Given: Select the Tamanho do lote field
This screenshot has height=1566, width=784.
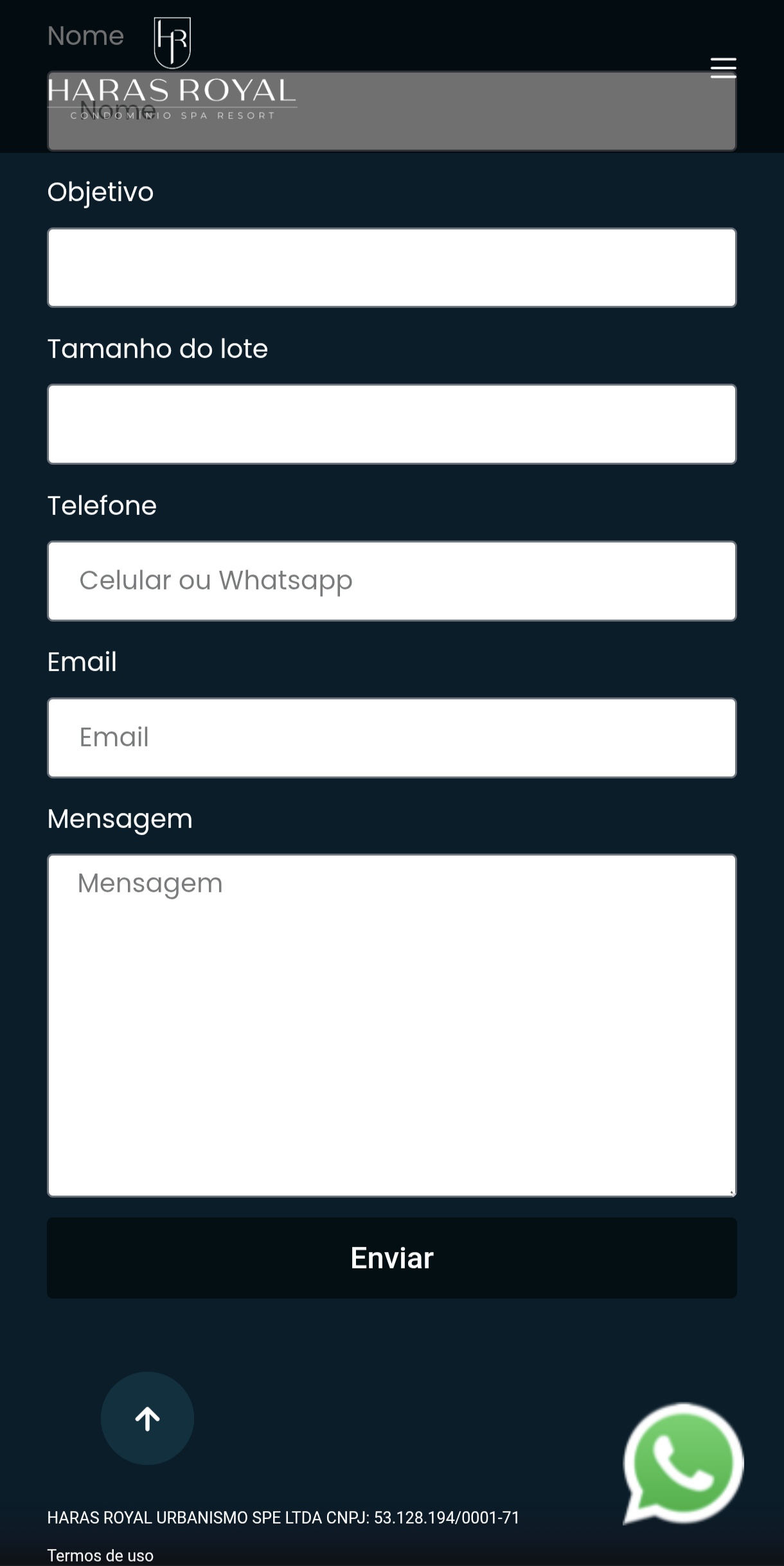Looking at the screenshot, I should [x=392, y=424].
